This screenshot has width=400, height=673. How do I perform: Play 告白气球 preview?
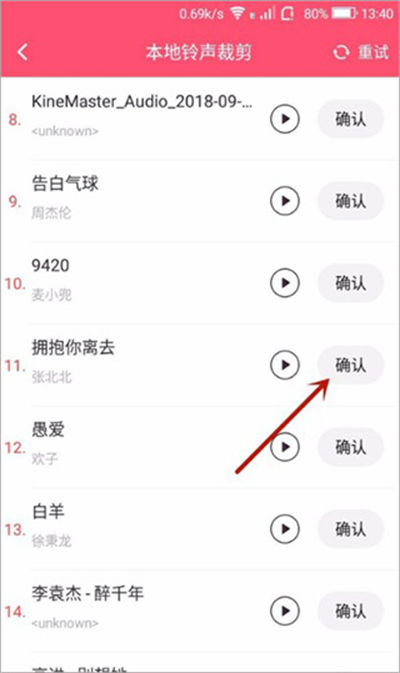285,200
